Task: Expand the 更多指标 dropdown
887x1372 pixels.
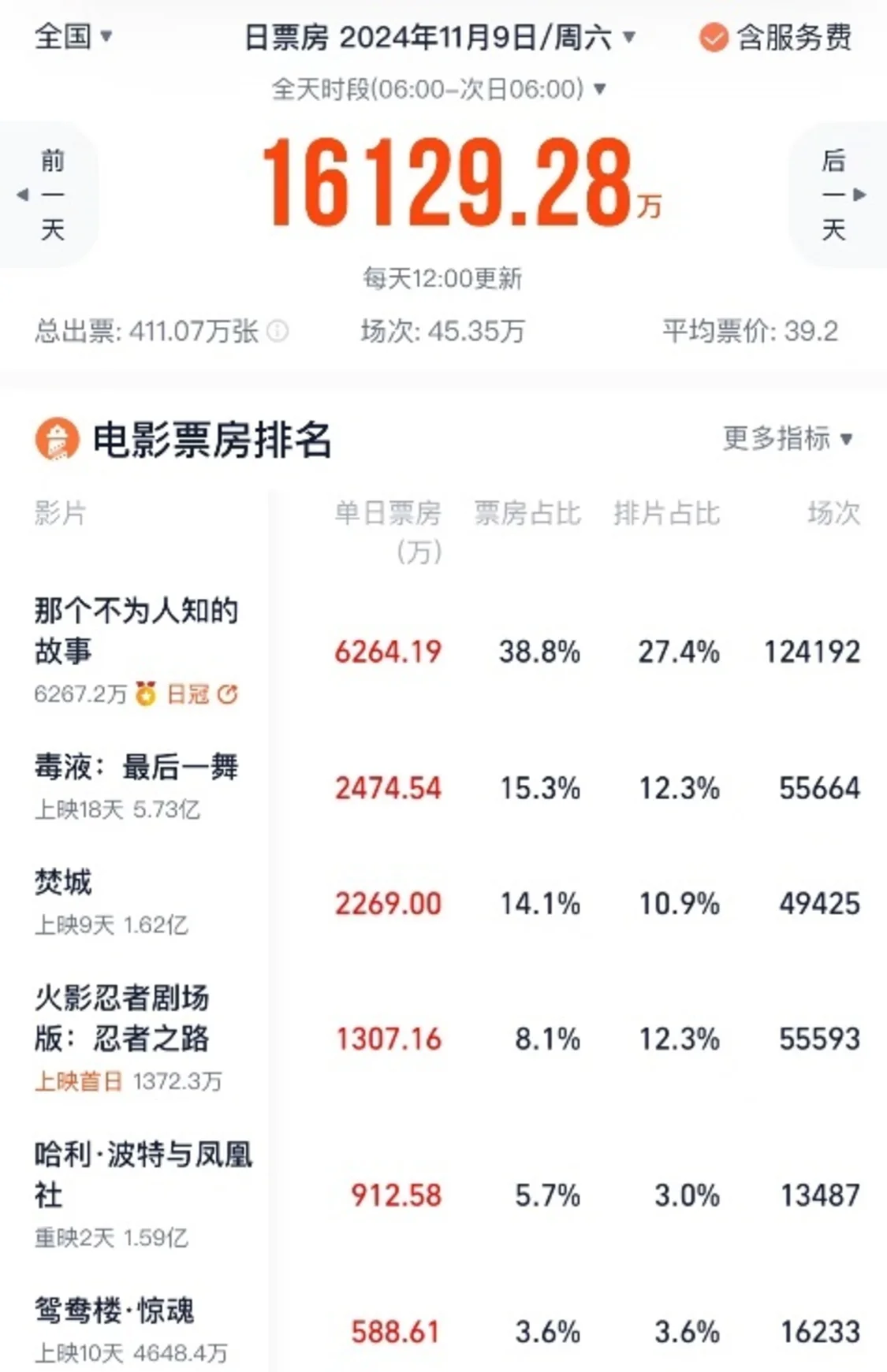Action: point(787,438)
